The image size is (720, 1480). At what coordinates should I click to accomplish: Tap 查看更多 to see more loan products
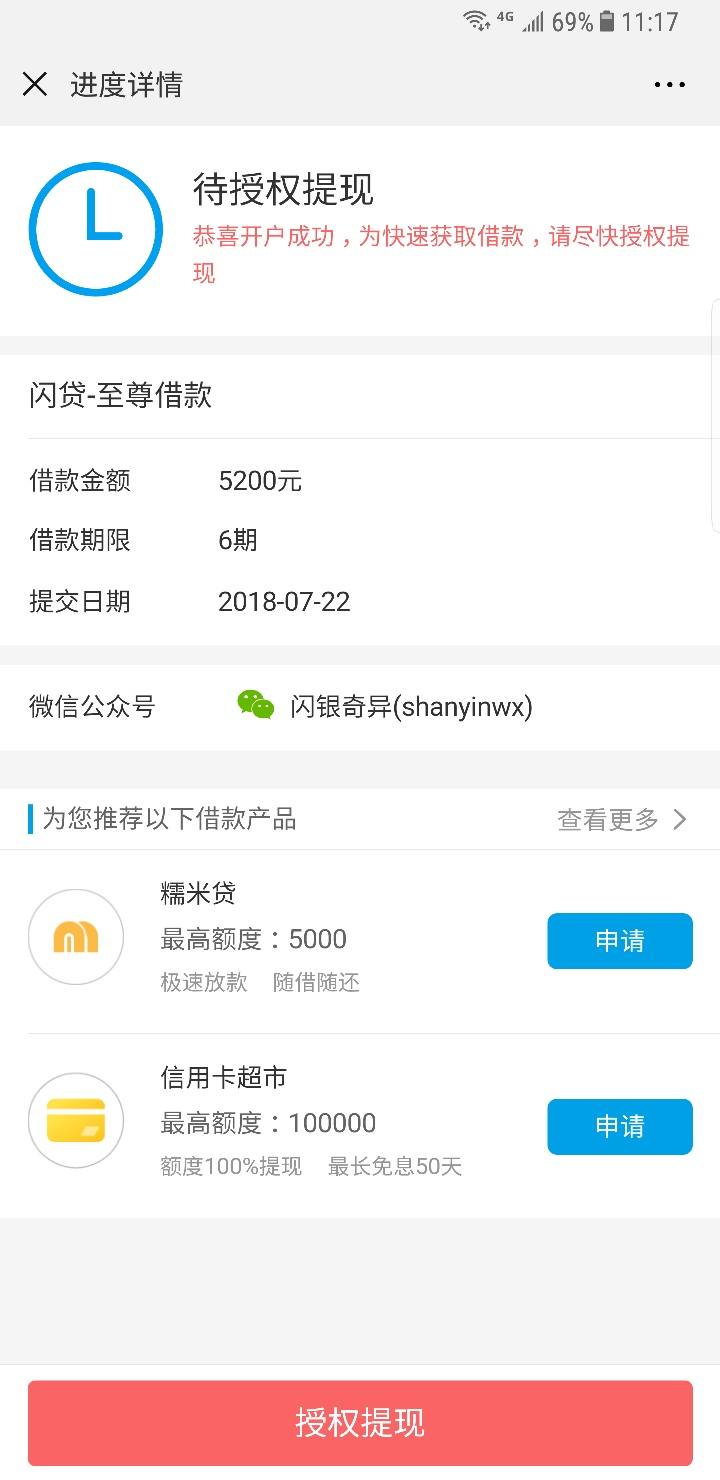pyautogui.click(x=622, y=820)
